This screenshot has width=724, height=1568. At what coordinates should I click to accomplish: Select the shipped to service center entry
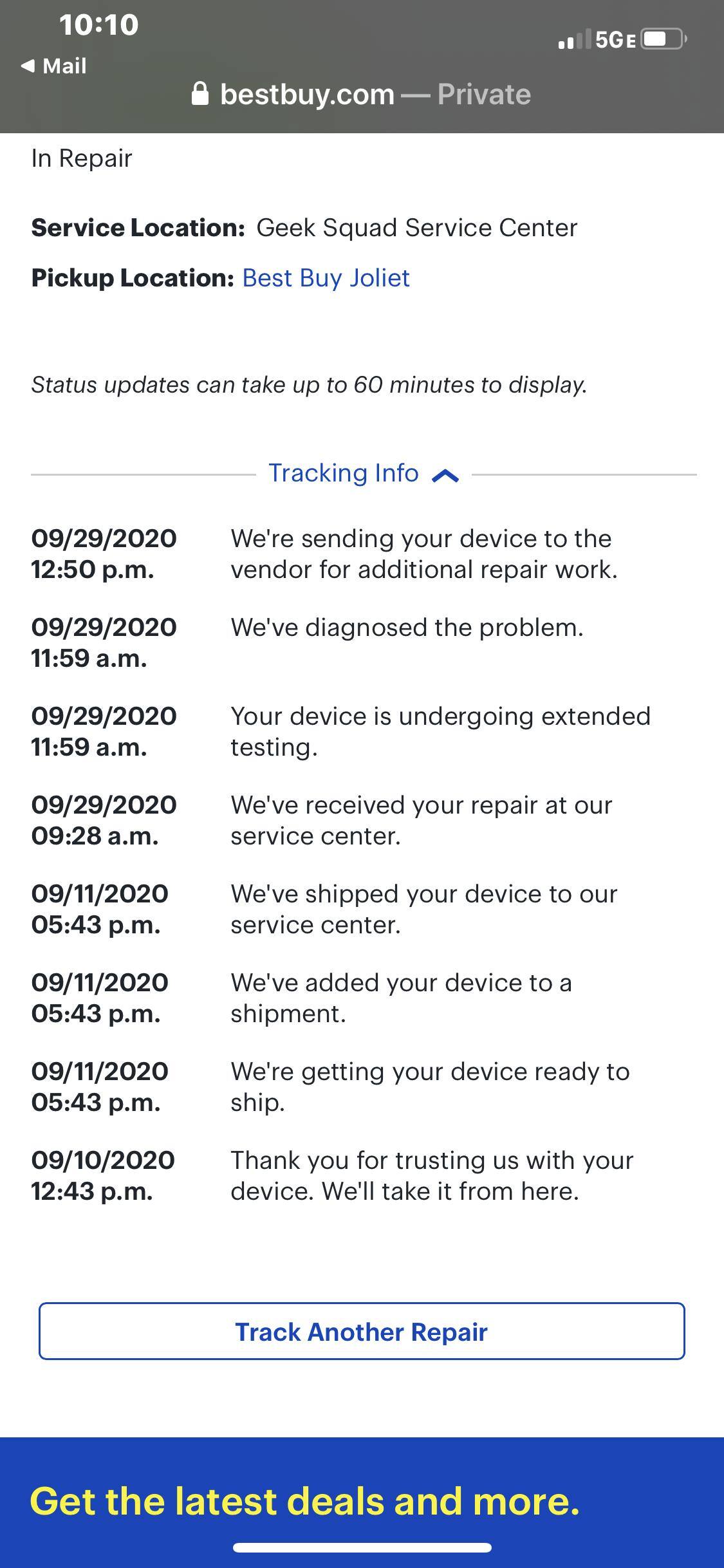pyautogui.click(x=422, y=909)
